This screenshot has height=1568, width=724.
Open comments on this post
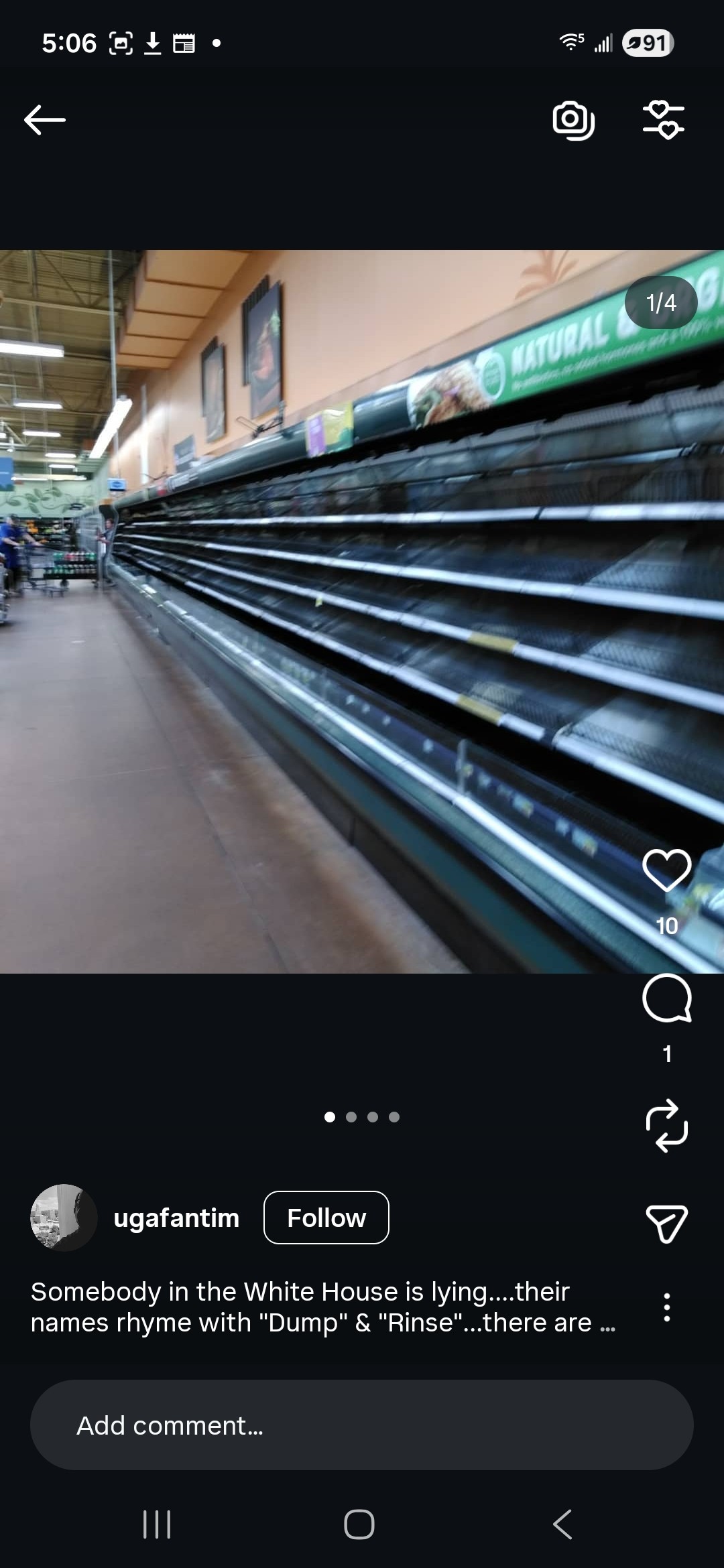(666, 998)
